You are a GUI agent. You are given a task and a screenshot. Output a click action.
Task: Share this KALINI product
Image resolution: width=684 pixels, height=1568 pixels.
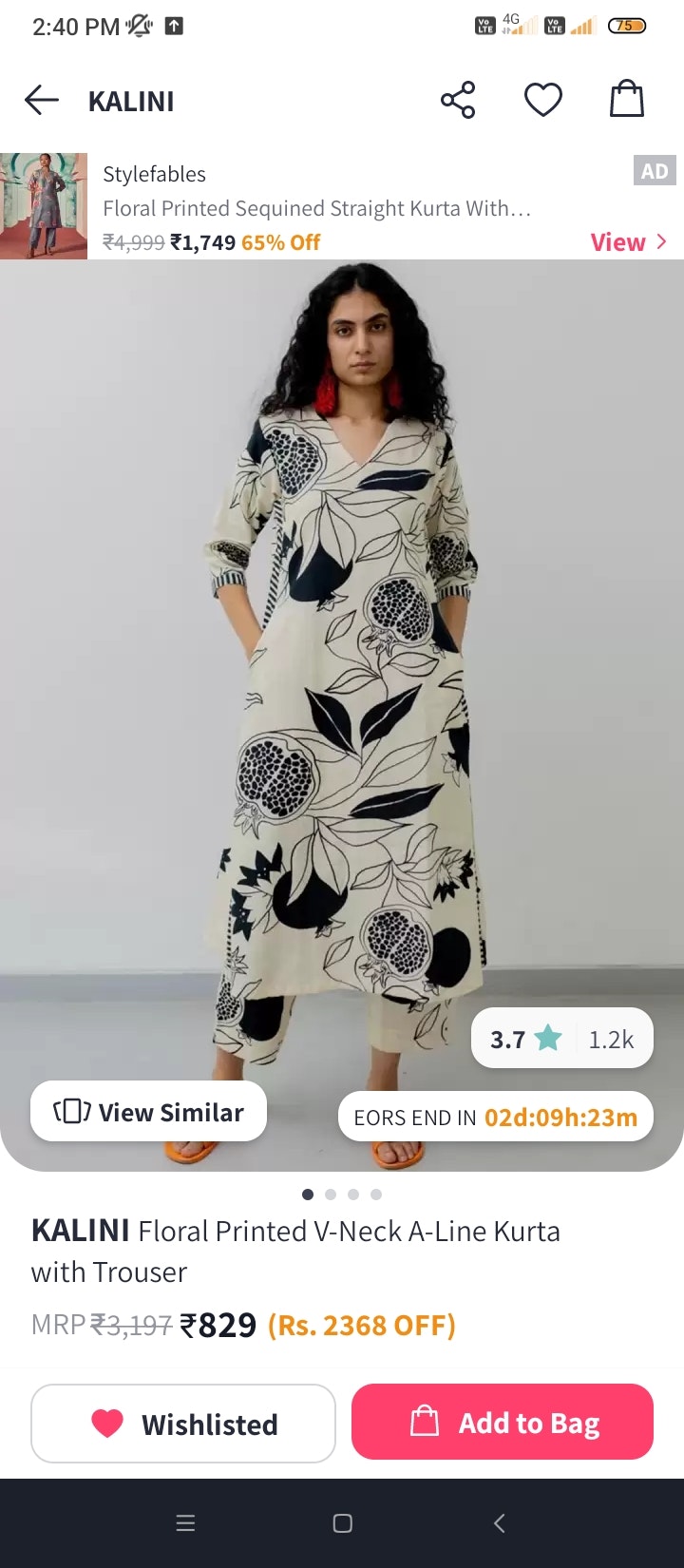458,100
